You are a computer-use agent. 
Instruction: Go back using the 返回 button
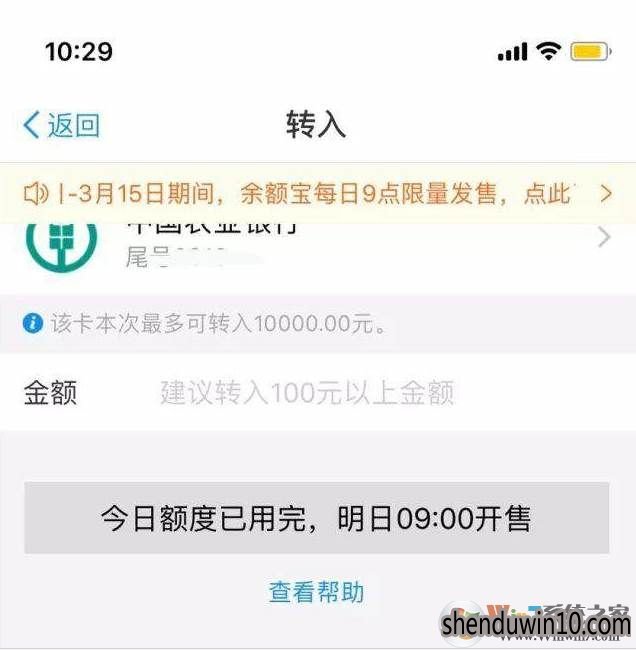point(62,125)
